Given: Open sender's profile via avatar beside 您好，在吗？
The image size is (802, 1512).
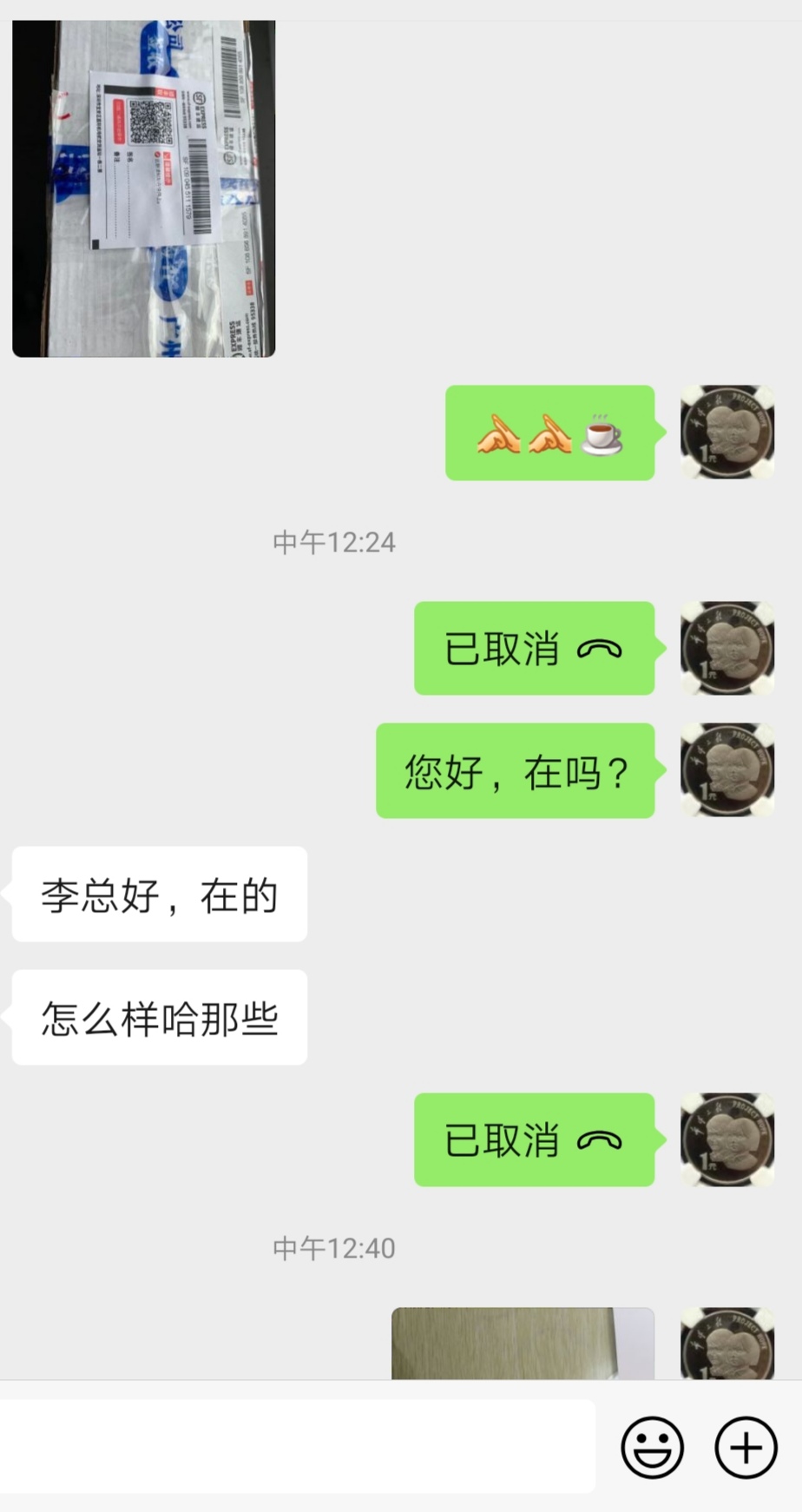Looking at the screenshot, I should tap(726, 770).
